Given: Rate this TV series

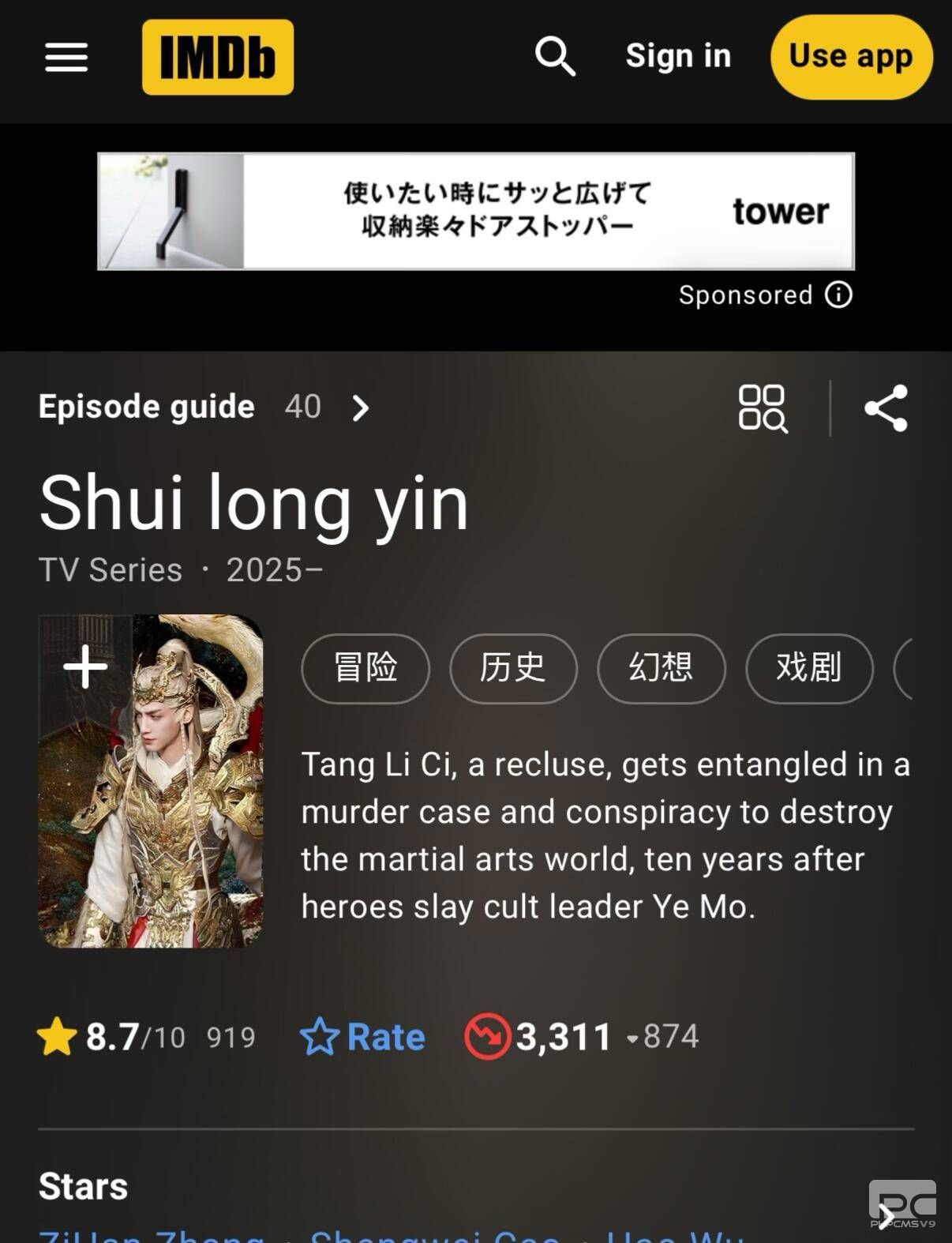Looking at the screenshot, I should coord(363,1037).
